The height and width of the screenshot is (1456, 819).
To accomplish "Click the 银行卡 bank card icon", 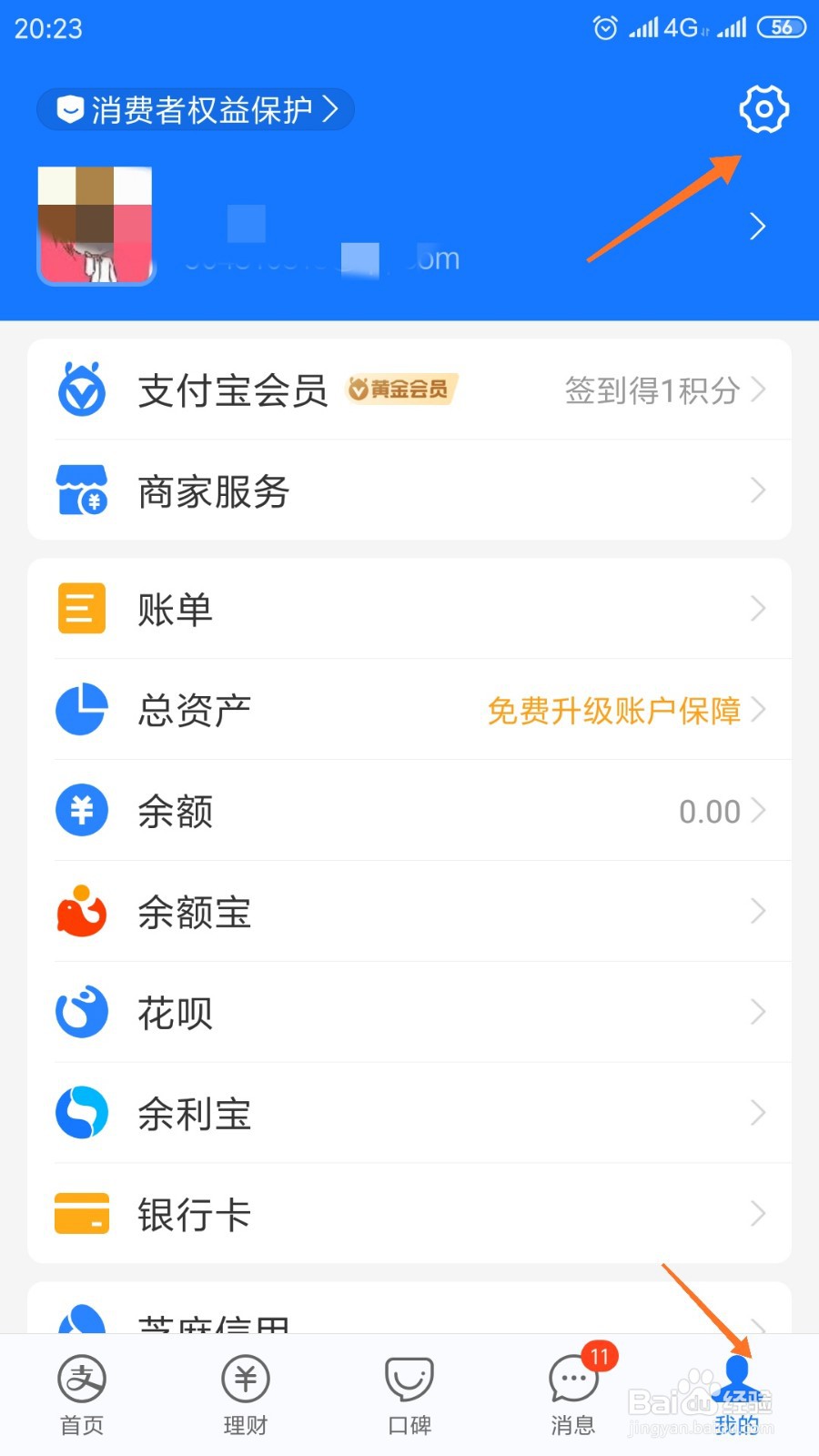I will click(81, 1213).
